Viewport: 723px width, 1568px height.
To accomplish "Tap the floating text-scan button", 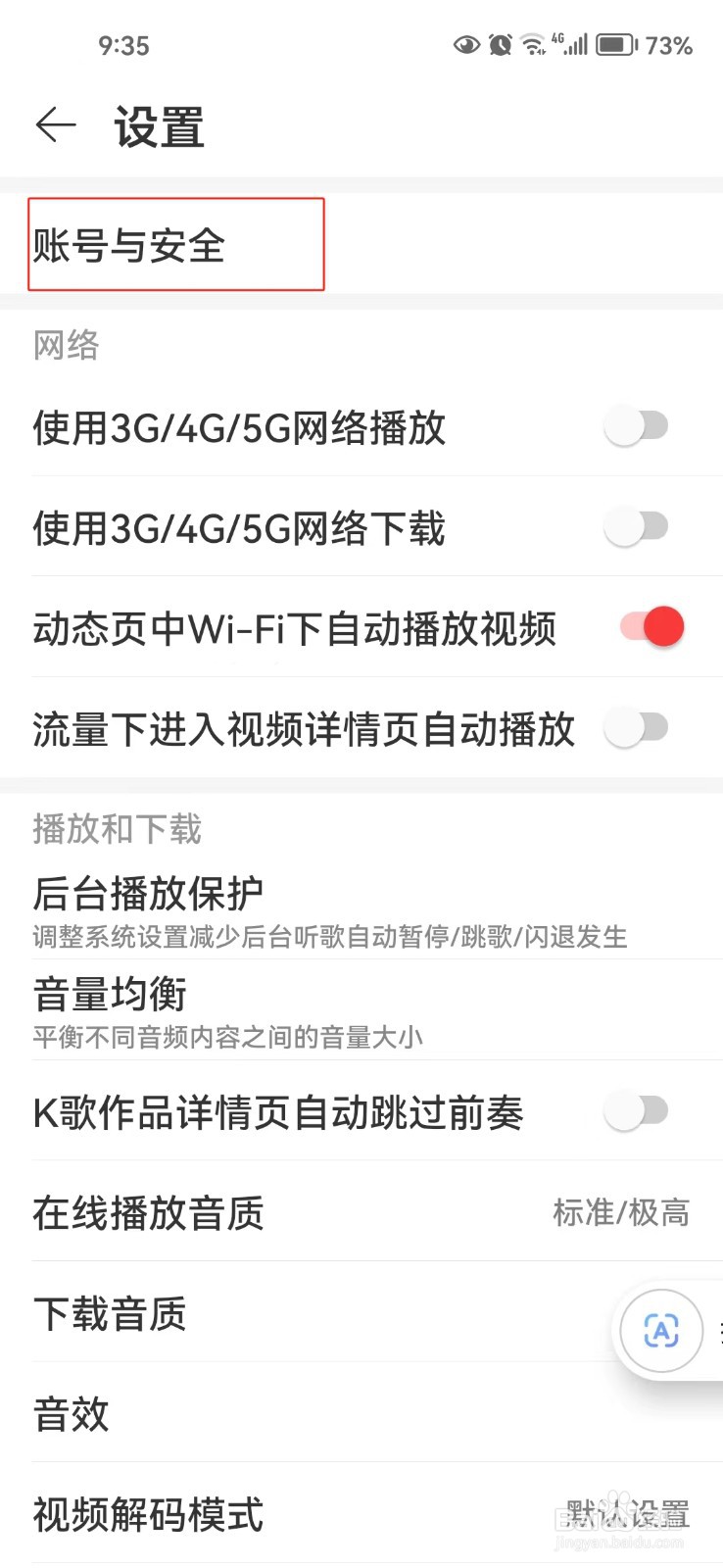I will click(x=661, y=1332).
